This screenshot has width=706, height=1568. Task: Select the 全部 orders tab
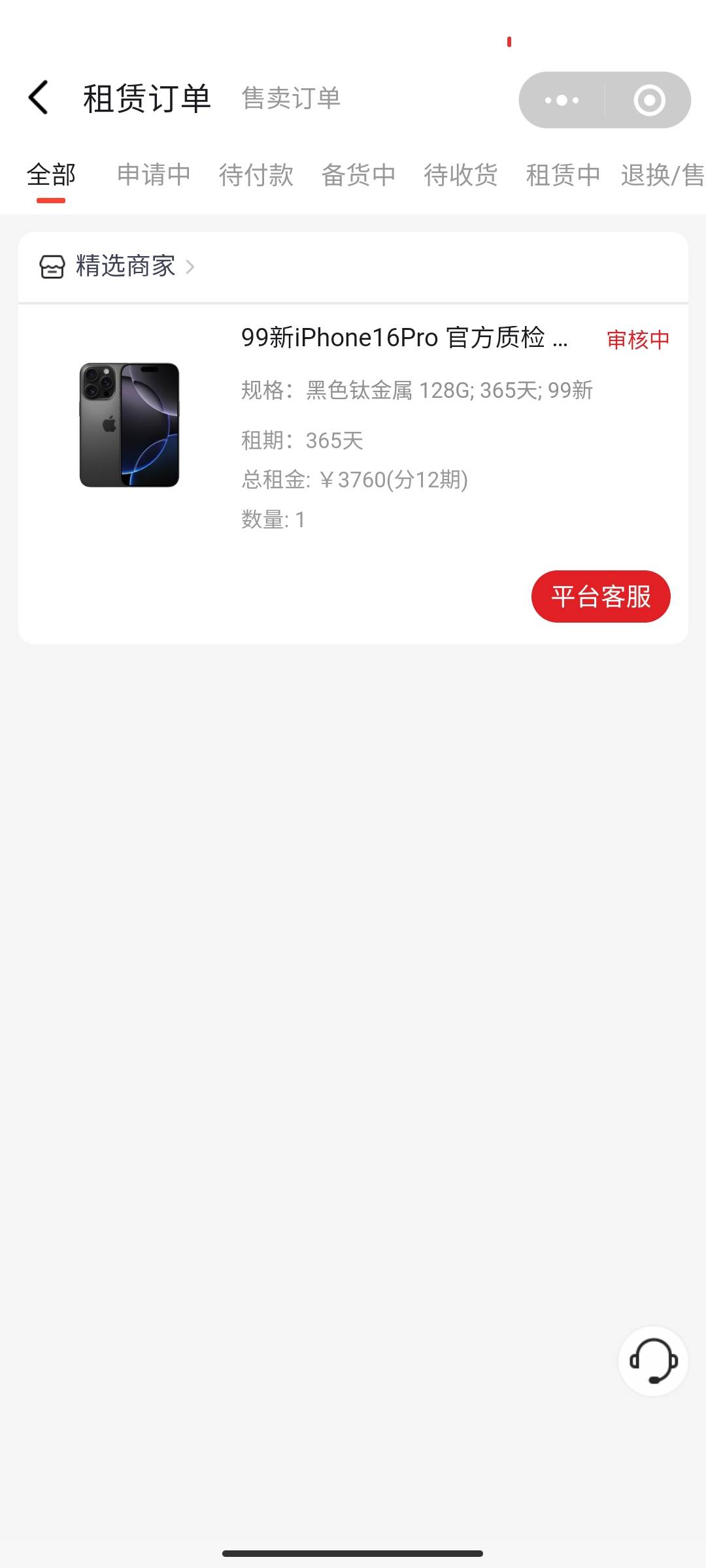[51, 175]
